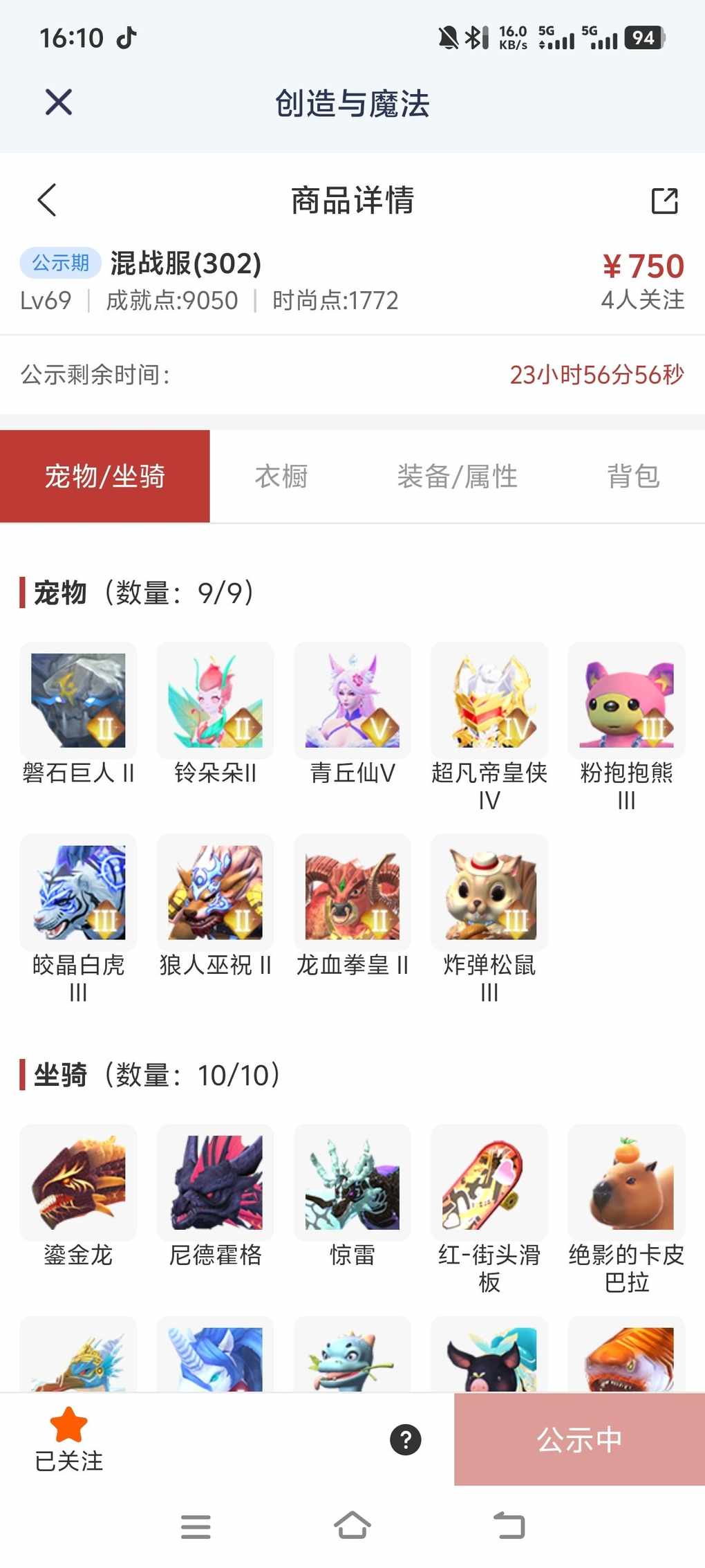The height and width of the screenshot is (1568, 705).
Task: Select the 宠物/坐骑 tab
Action: click(x=105, y=477)
